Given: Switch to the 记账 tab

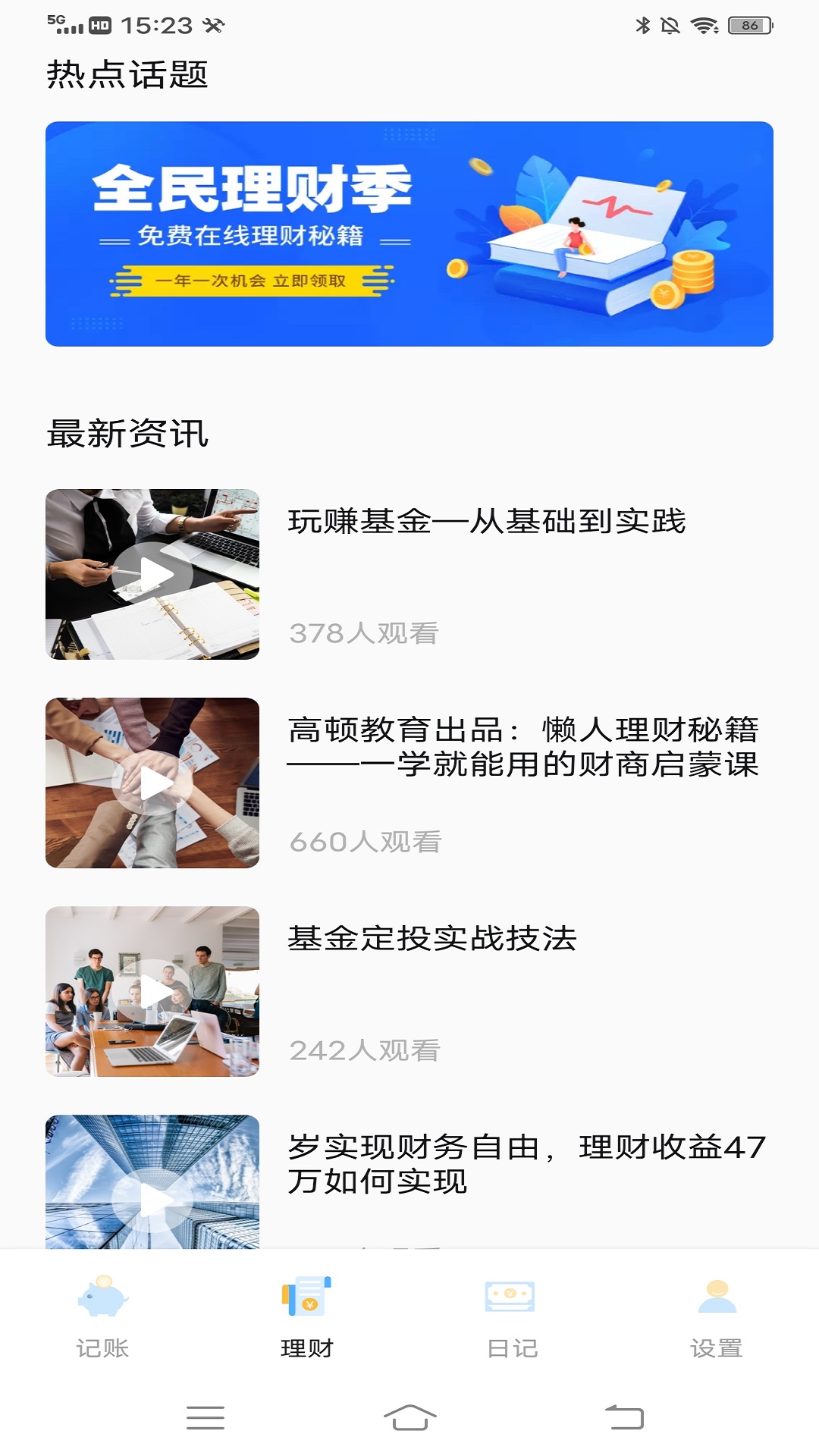Looking at the screenshot, I should pyautogui.click(x=102, y=1316).
